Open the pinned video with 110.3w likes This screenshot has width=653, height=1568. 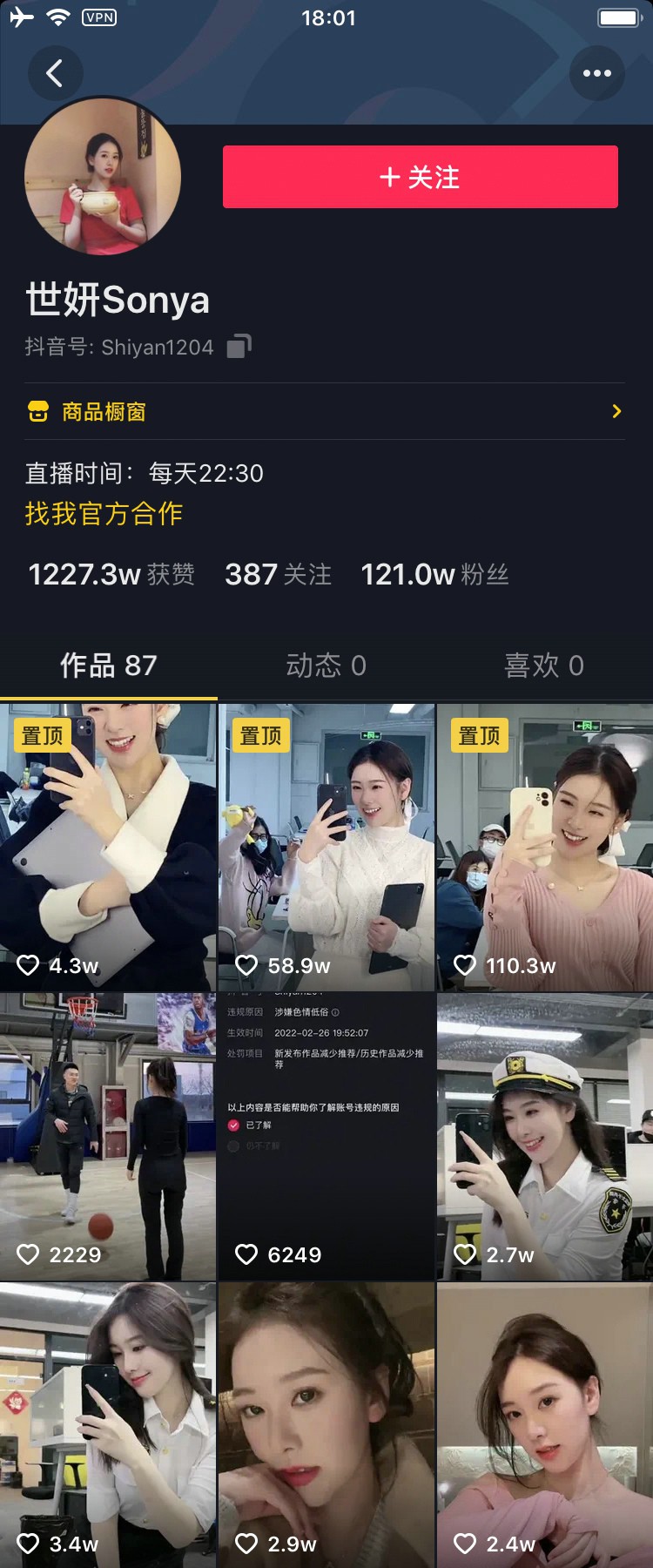(x=545, y=847)
